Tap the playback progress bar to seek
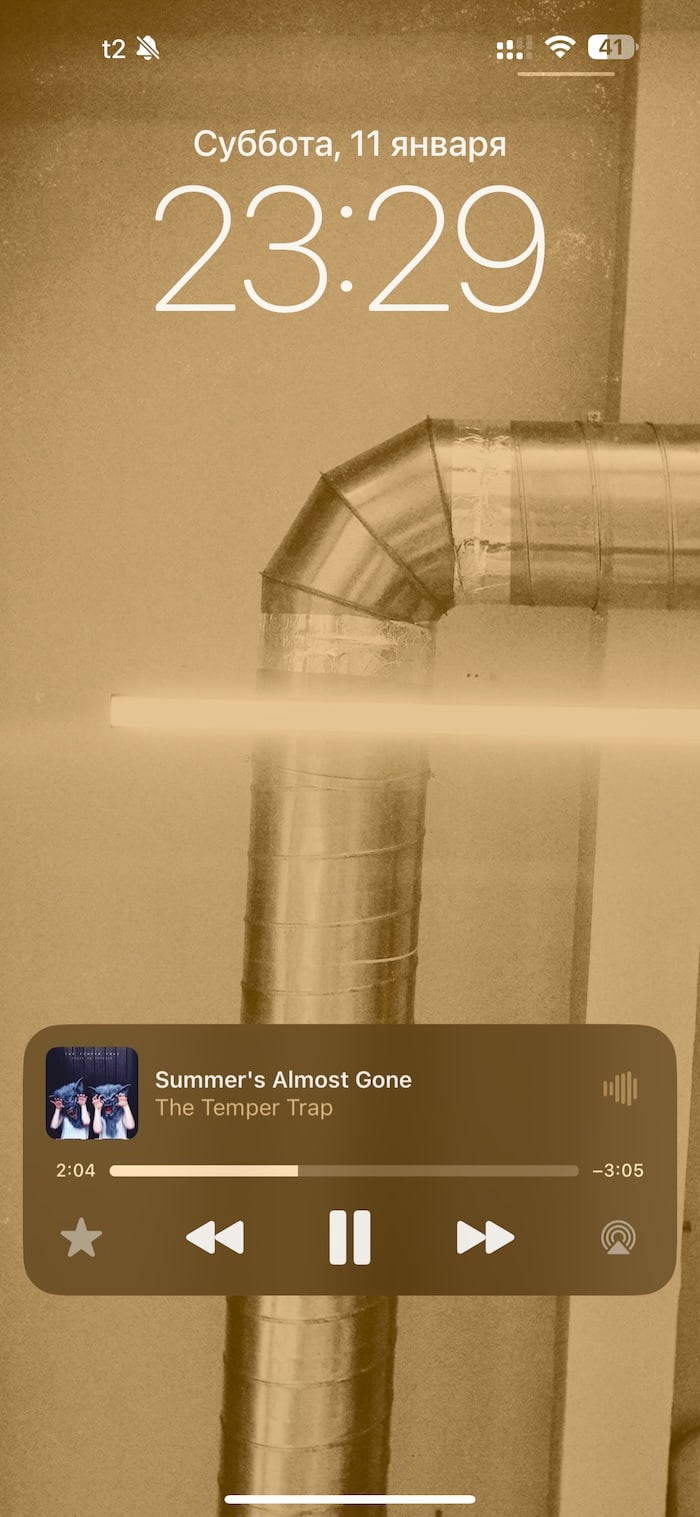 344,1171
